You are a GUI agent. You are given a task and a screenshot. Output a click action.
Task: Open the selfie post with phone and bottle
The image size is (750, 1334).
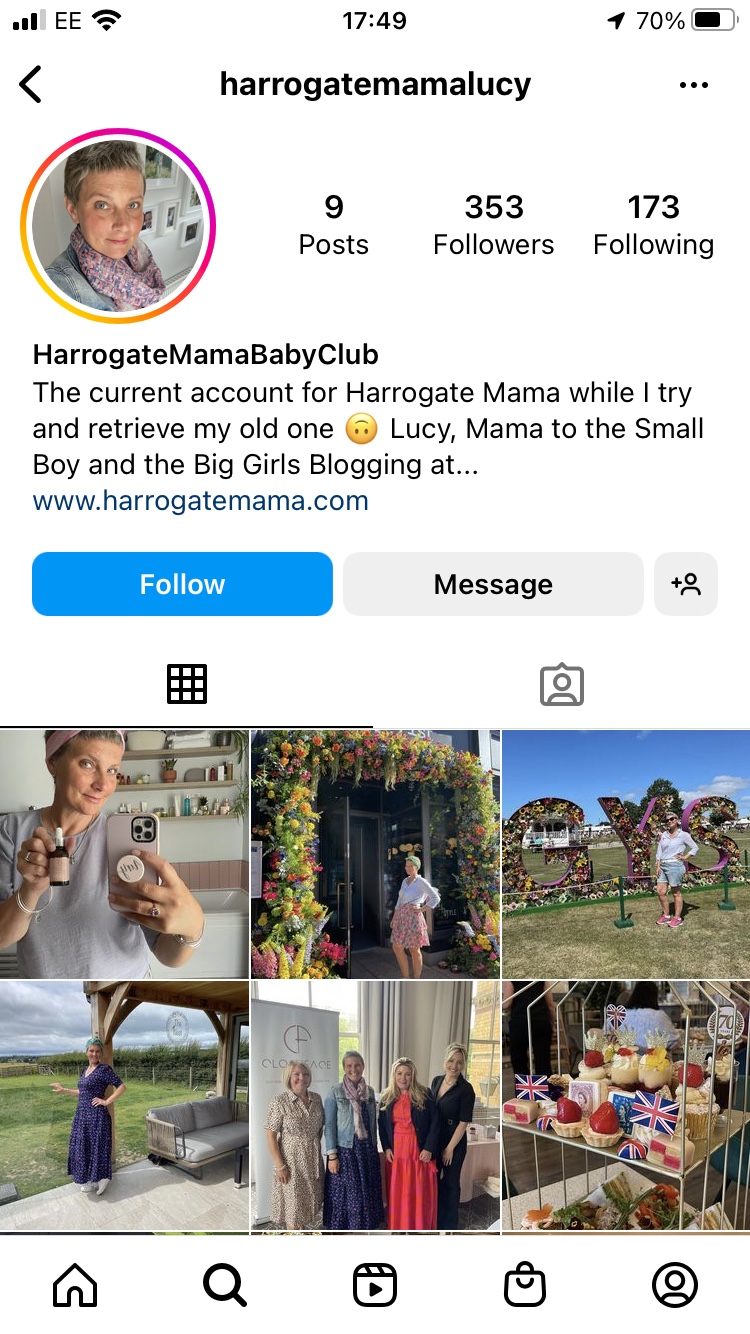[124, 854]
